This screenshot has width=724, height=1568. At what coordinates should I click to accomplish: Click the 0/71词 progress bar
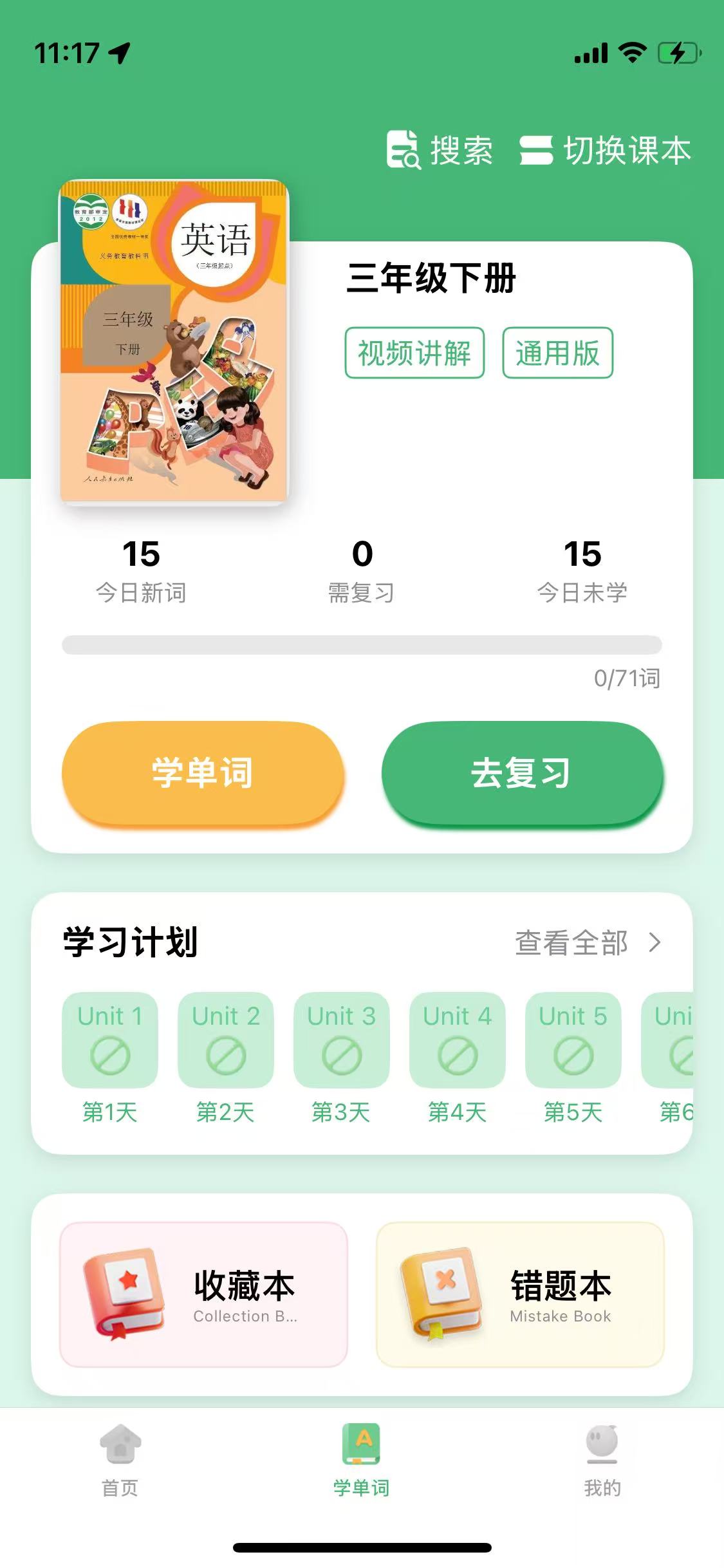pos(360,642)
